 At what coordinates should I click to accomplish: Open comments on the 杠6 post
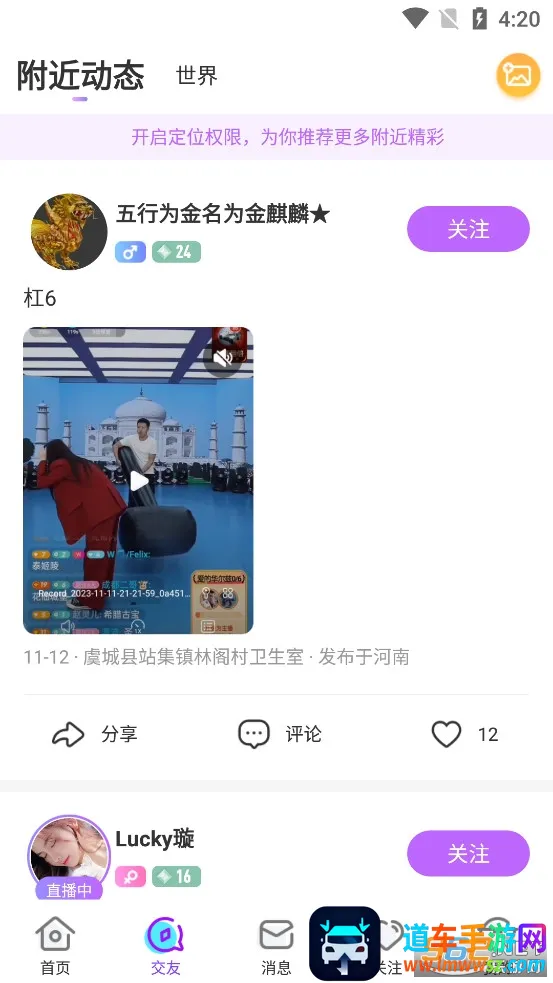[x=280, y=734]
